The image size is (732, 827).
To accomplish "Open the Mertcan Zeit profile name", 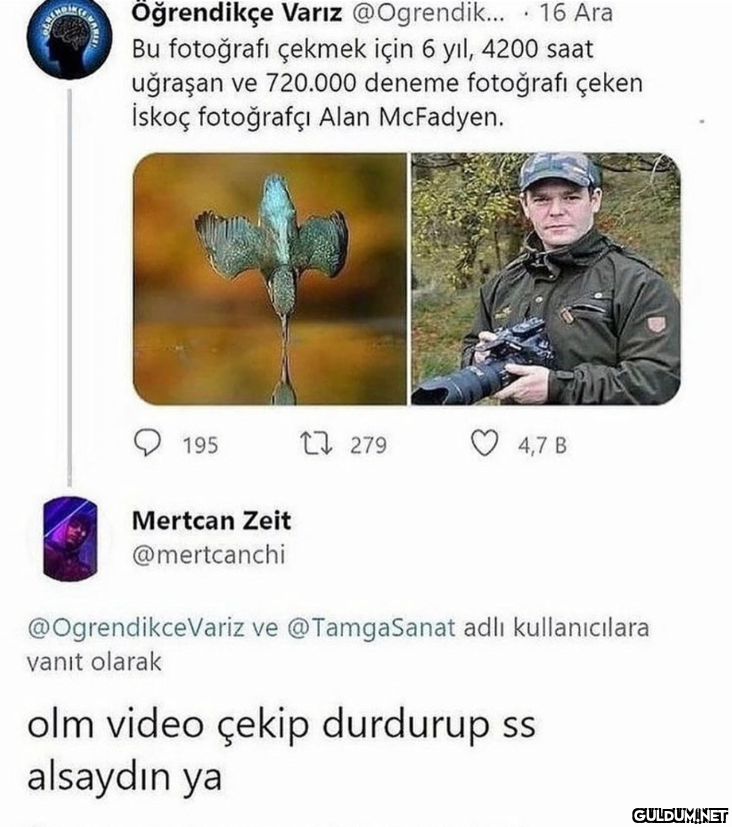I will (x=211, y=521).
